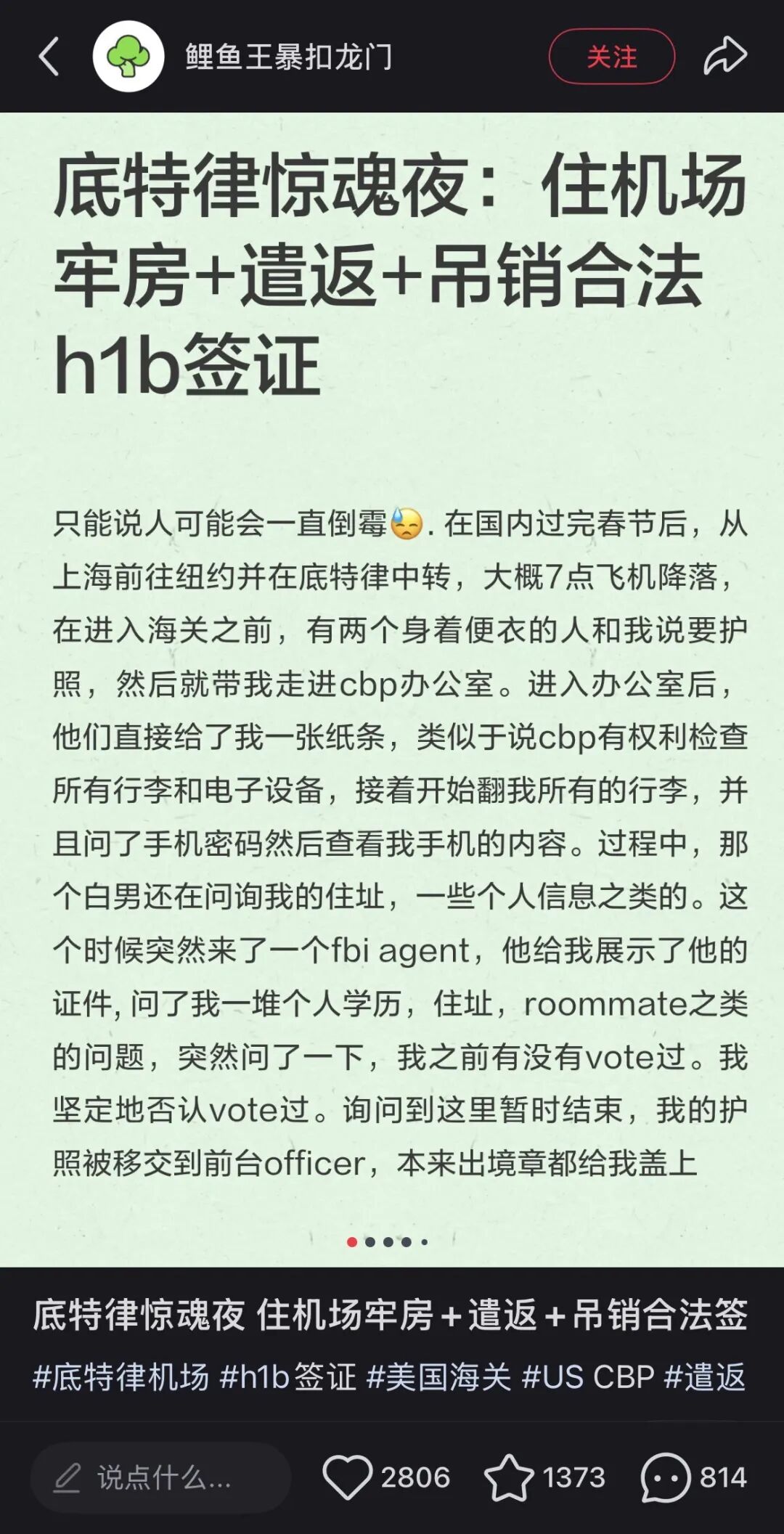Open the 说点什么 comment input field
Image resolution: width=784 pixels, height=1534 pixels.
click(x=161, y=1477)
